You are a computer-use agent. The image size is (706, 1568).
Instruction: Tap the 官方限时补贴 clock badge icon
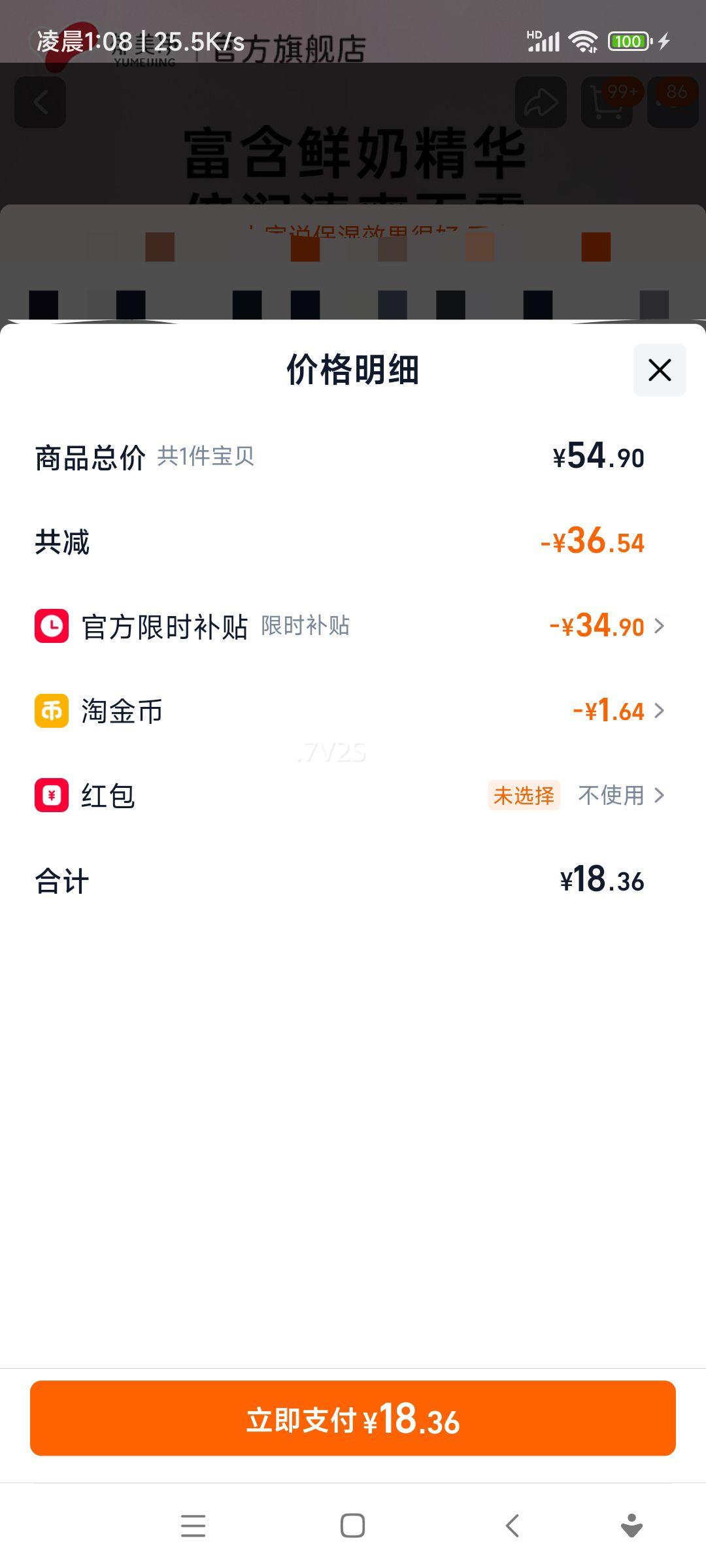pos(51,627)
